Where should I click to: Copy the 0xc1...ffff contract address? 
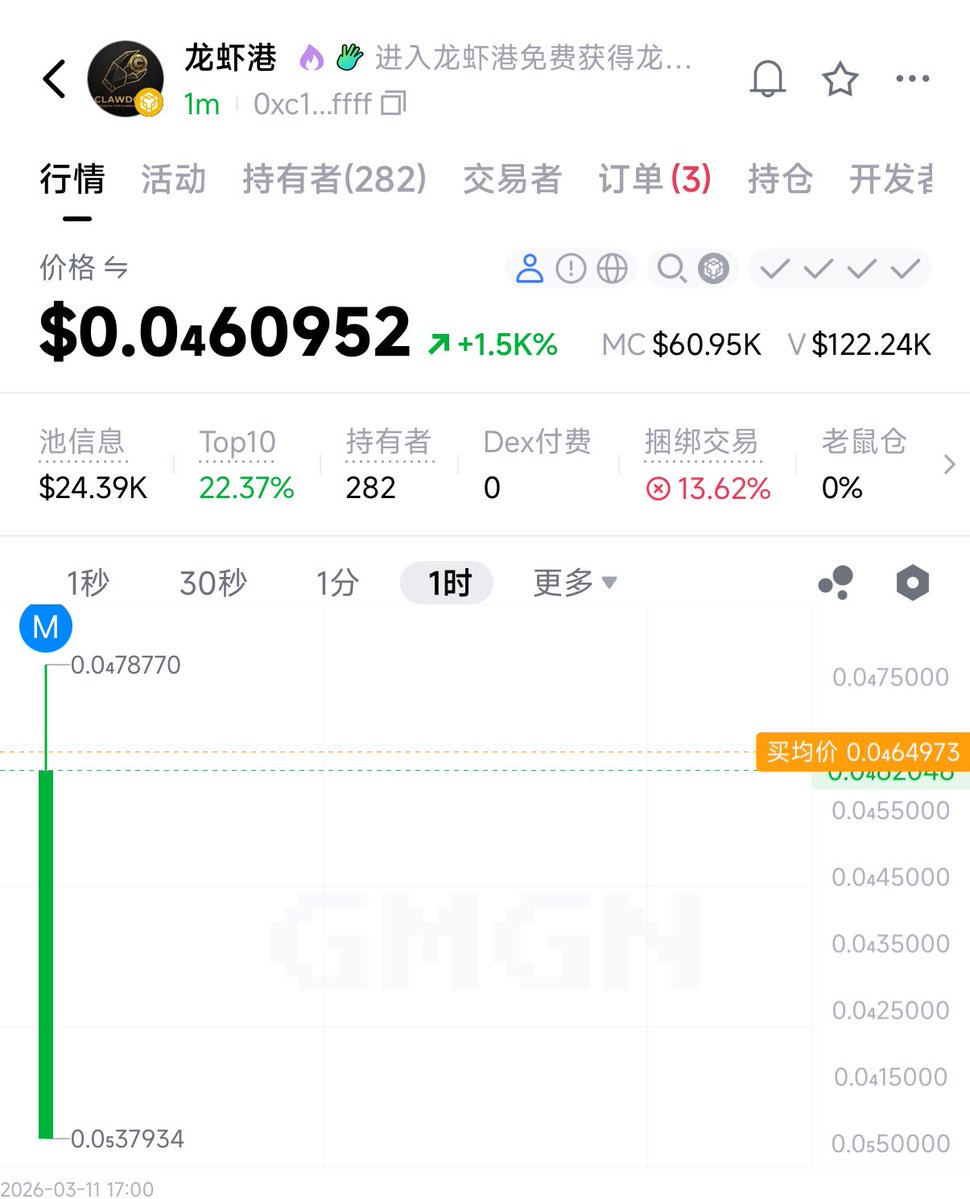pos(394,104)
